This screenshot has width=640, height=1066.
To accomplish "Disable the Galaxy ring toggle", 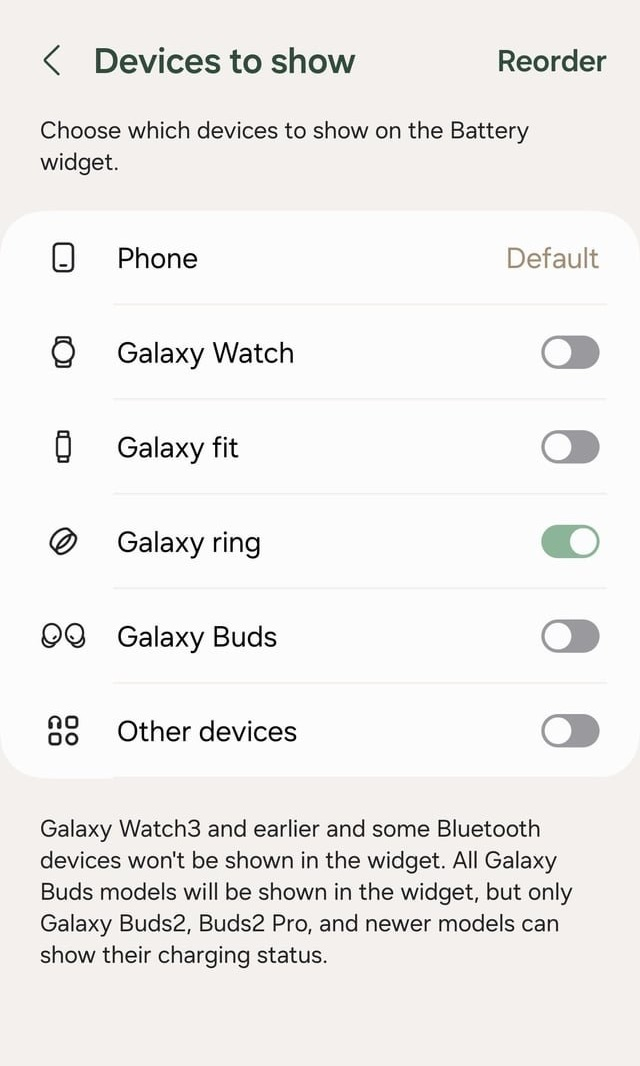I will click(570, 542).
